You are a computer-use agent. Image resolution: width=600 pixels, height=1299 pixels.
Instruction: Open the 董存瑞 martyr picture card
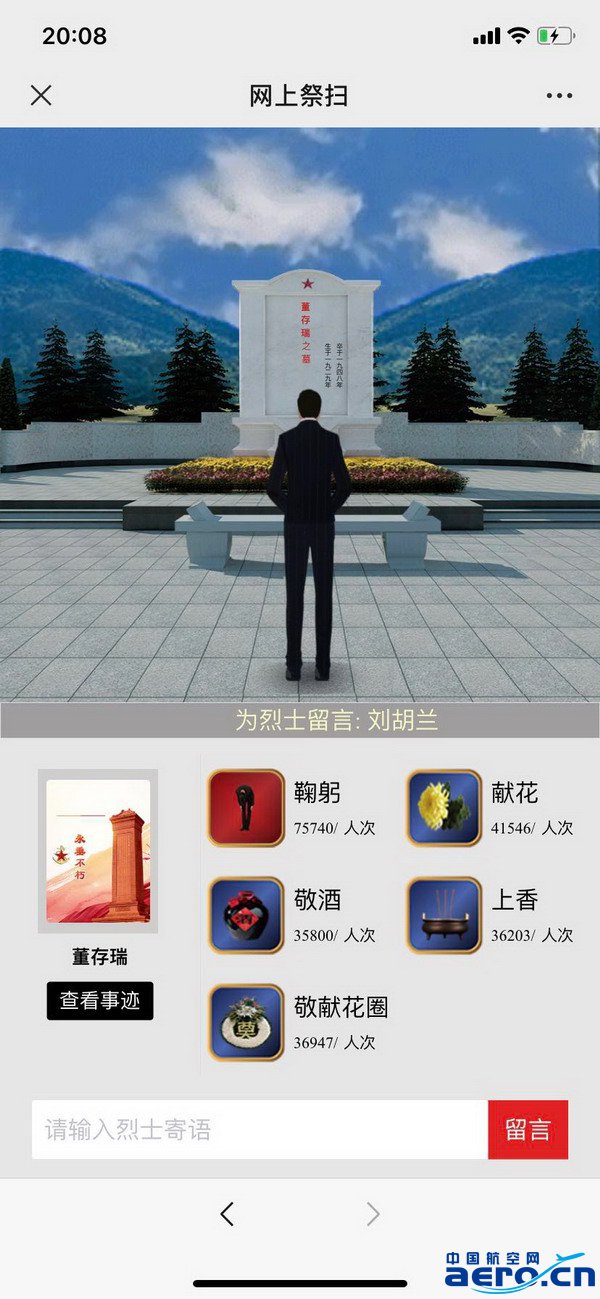point(98,851)
